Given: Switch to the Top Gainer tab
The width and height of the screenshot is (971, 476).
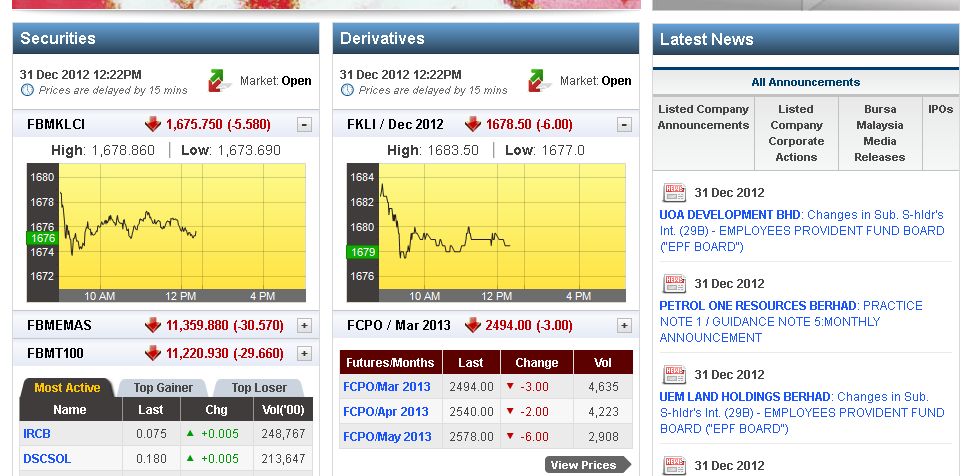Looking at the screenshot, I should 163,388.
